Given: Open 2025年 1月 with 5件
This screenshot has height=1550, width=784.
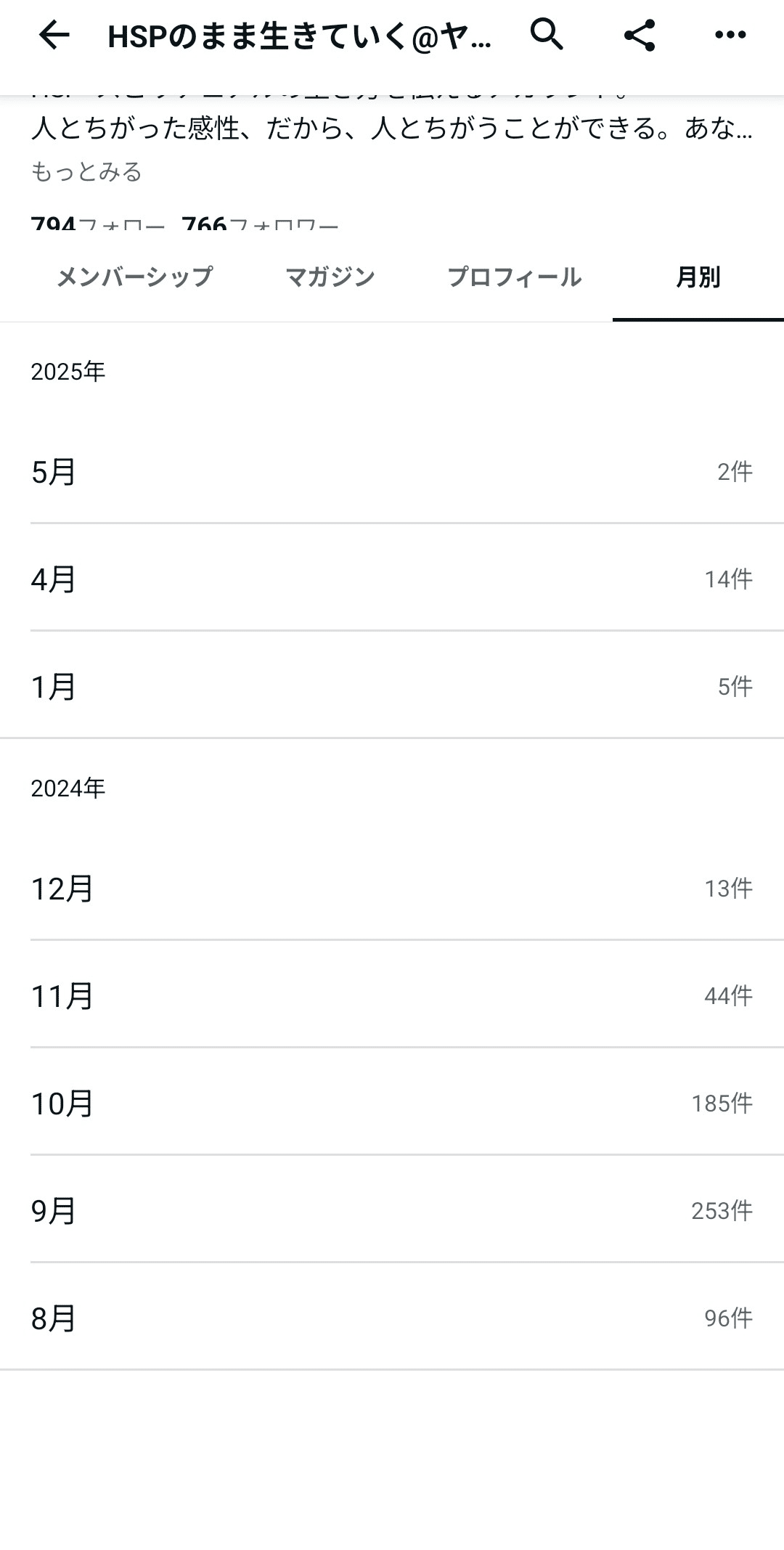Looking at the screenshot, I should [392, 686].
